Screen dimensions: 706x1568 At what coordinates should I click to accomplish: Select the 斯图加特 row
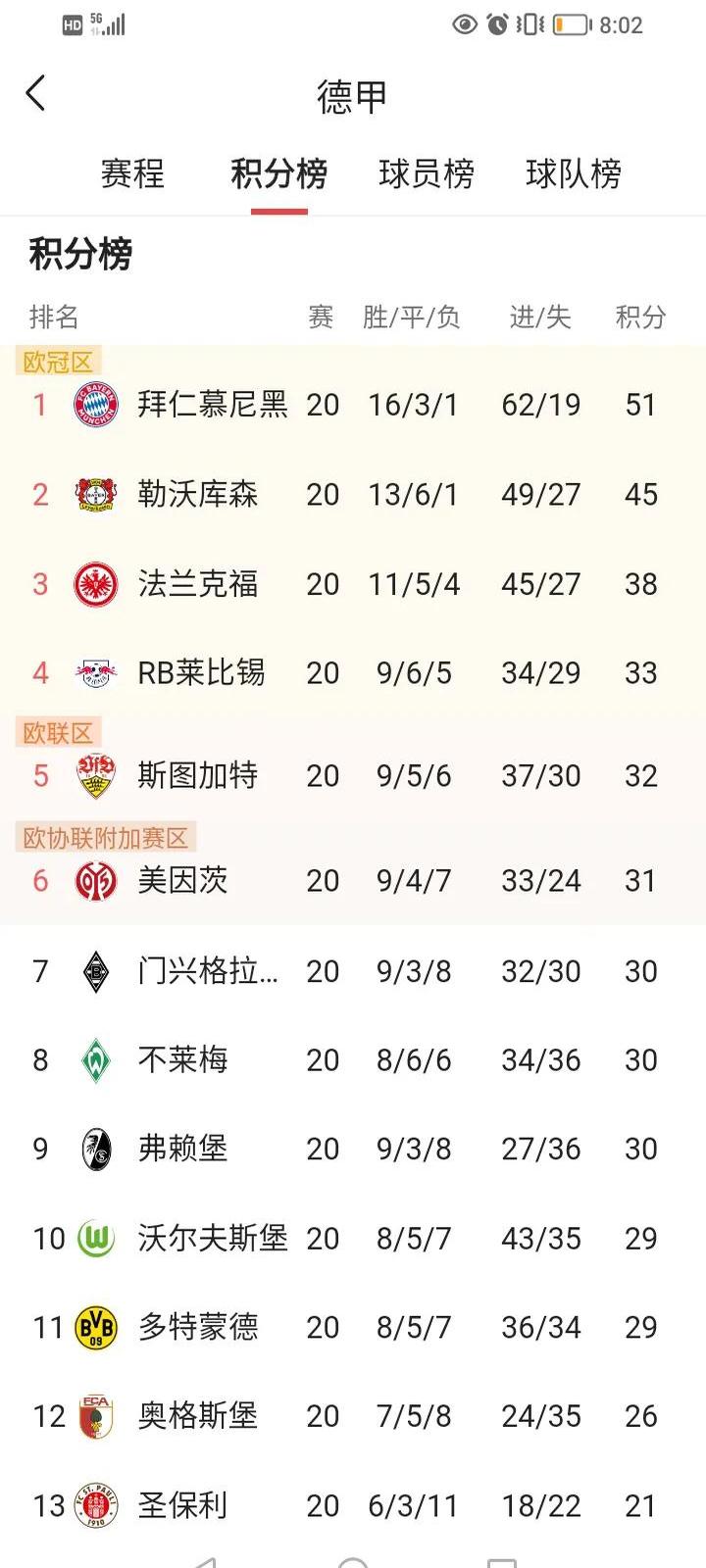[197, 776]
